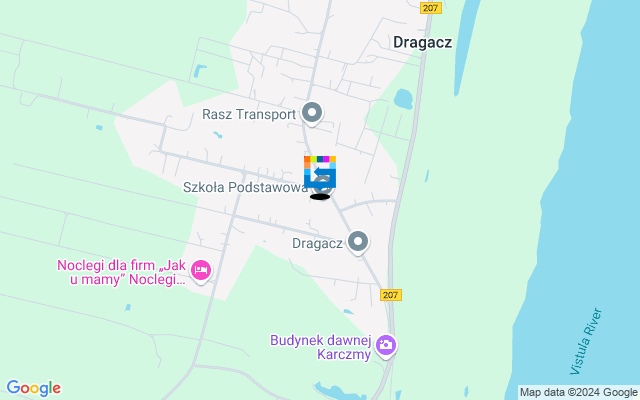The width and height of the screenshot is (640, 400).
Task: Open the Noclegi dla firm lodging marker
Action: click(201, 271)
